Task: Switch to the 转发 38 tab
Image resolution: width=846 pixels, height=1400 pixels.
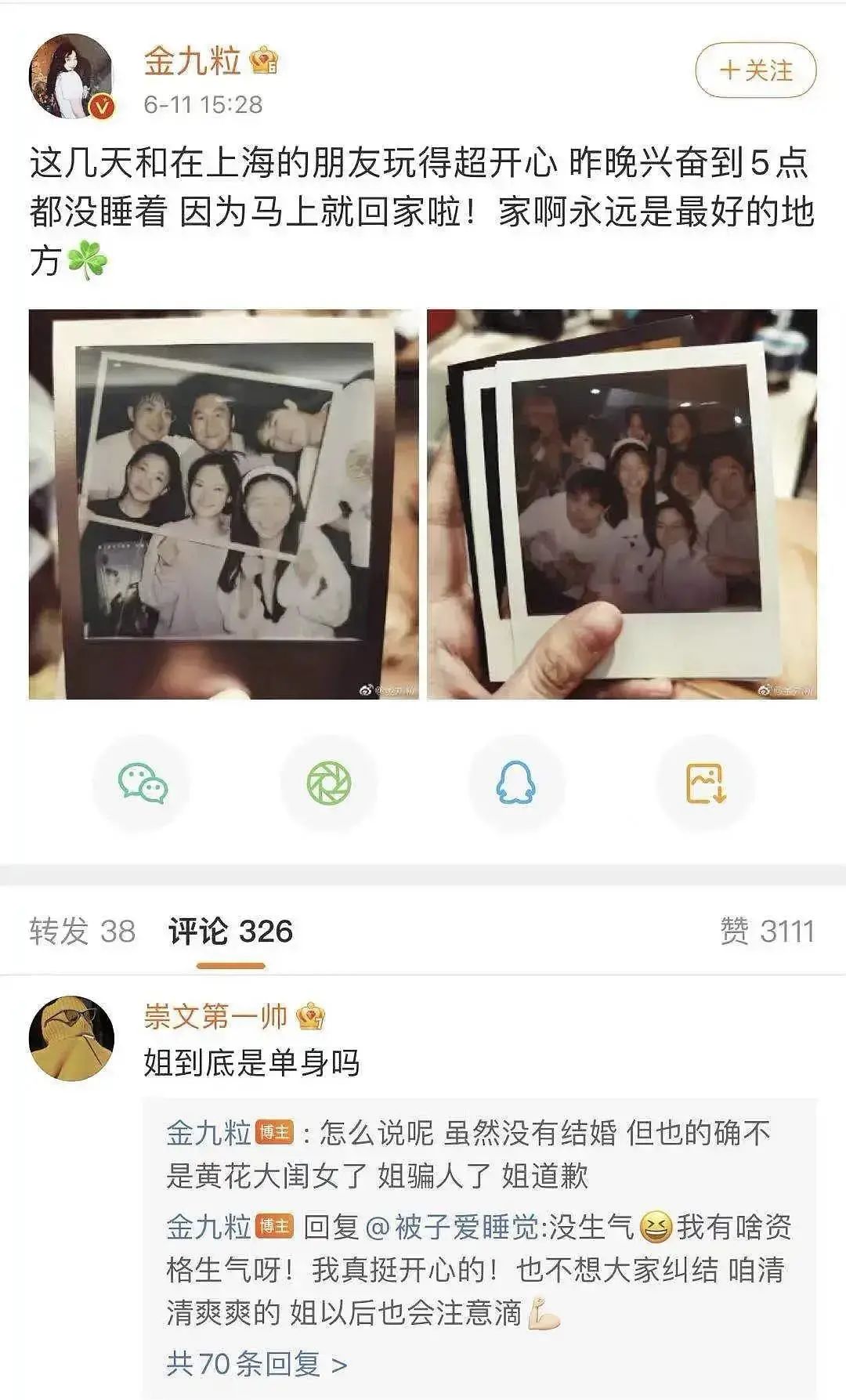Action: pos(82,932)
